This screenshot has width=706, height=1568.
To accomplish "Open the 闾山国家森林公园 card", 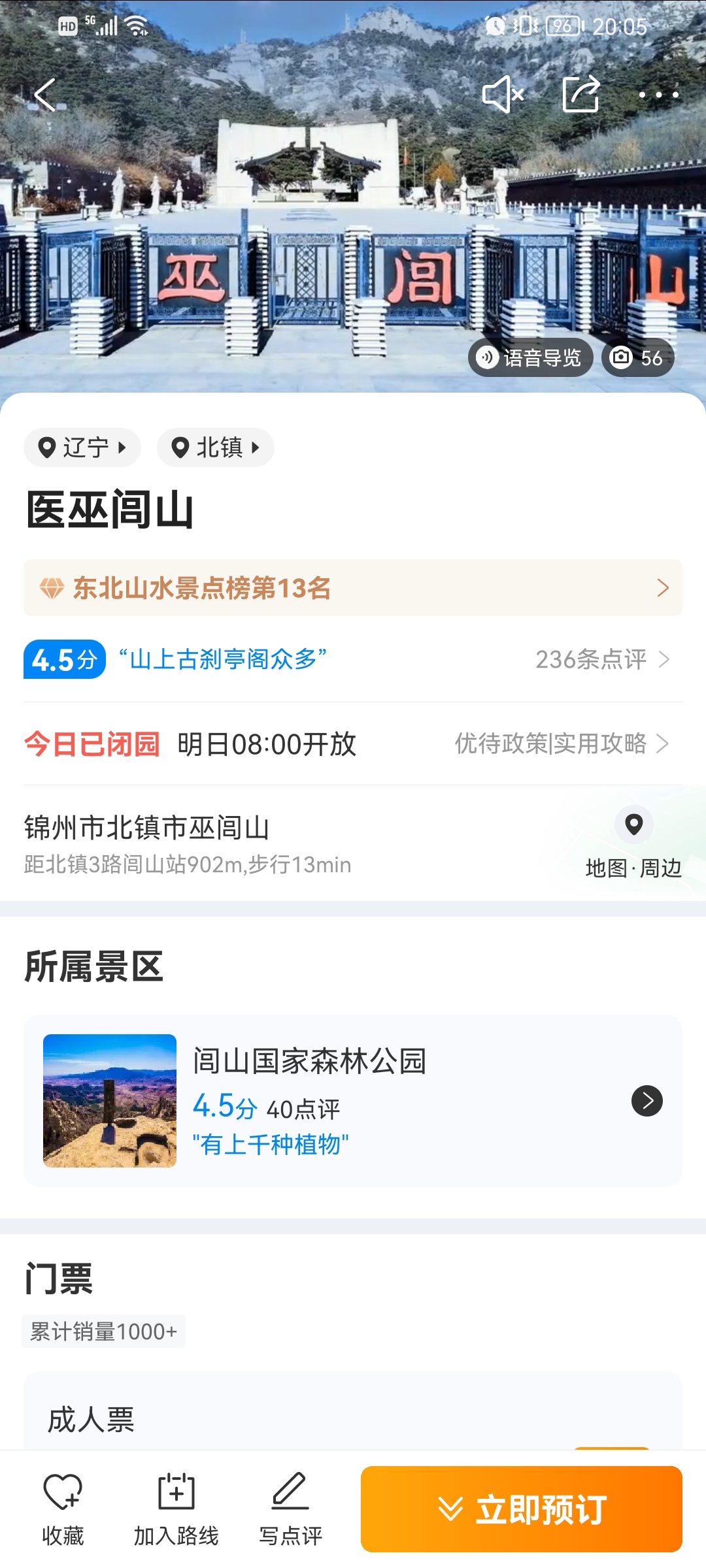I will point(353,1101).
